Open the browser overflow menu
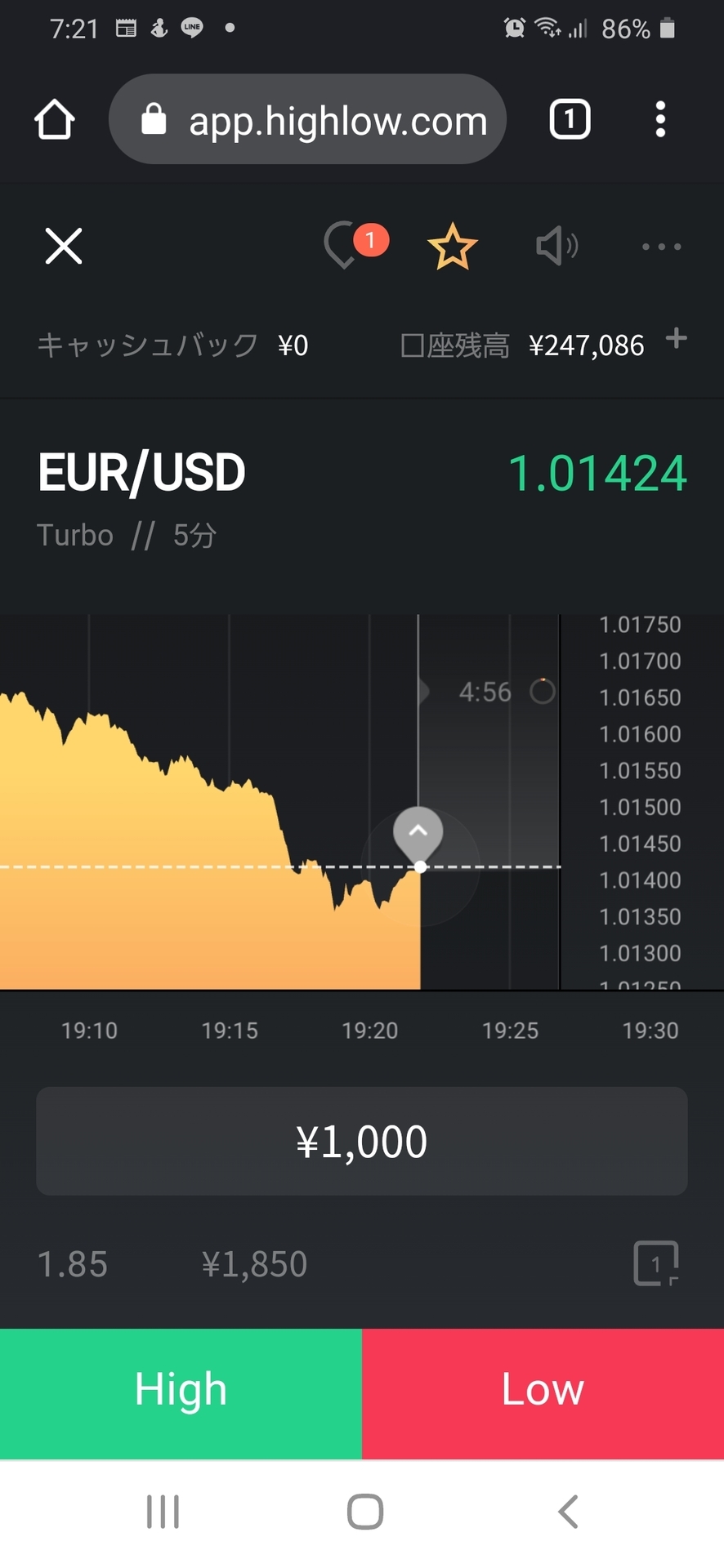 coord(660,119)
